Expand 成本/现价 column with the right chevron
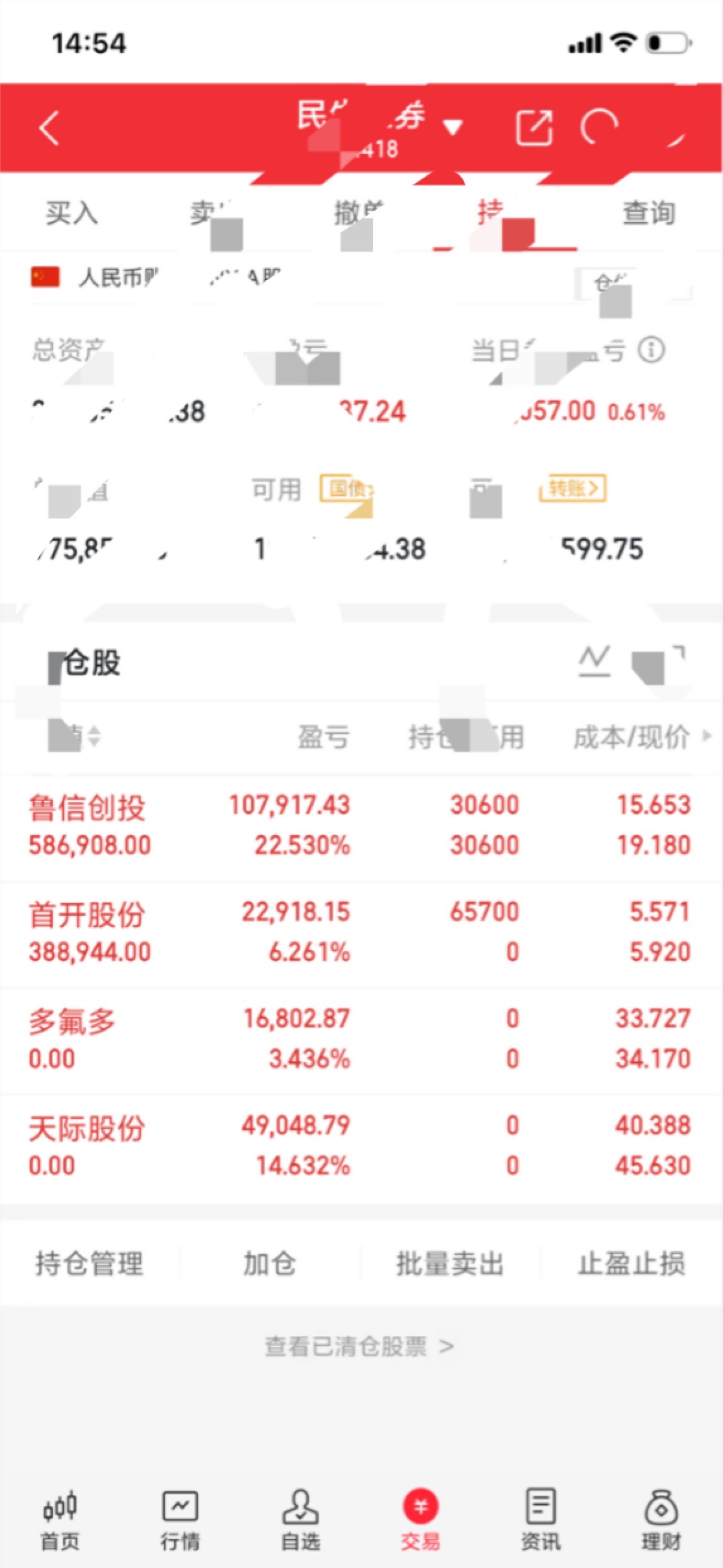The height and width of the screenshot is (1568, 723). 707,737
